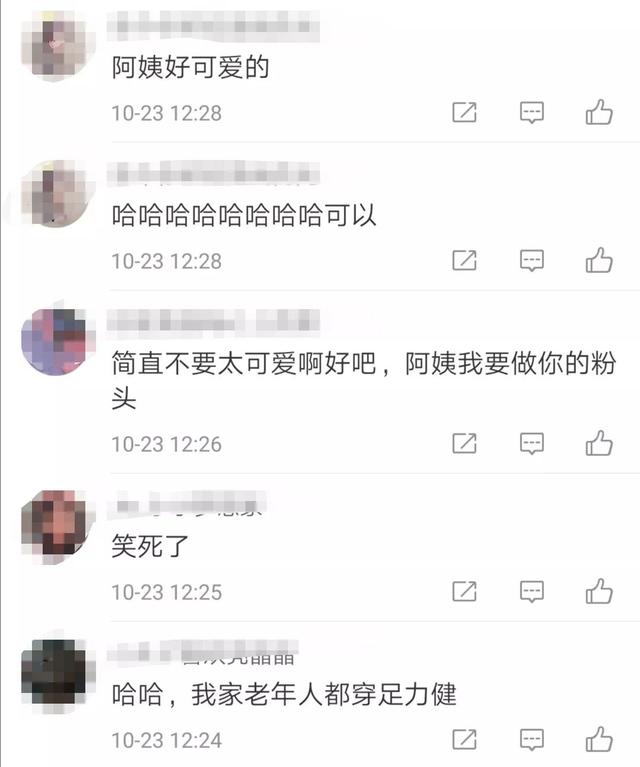Image resolution: width=640 pixels, height=767 pixels.
Task: Reply to the "笑死了" comment
Action: pos(532,591)
